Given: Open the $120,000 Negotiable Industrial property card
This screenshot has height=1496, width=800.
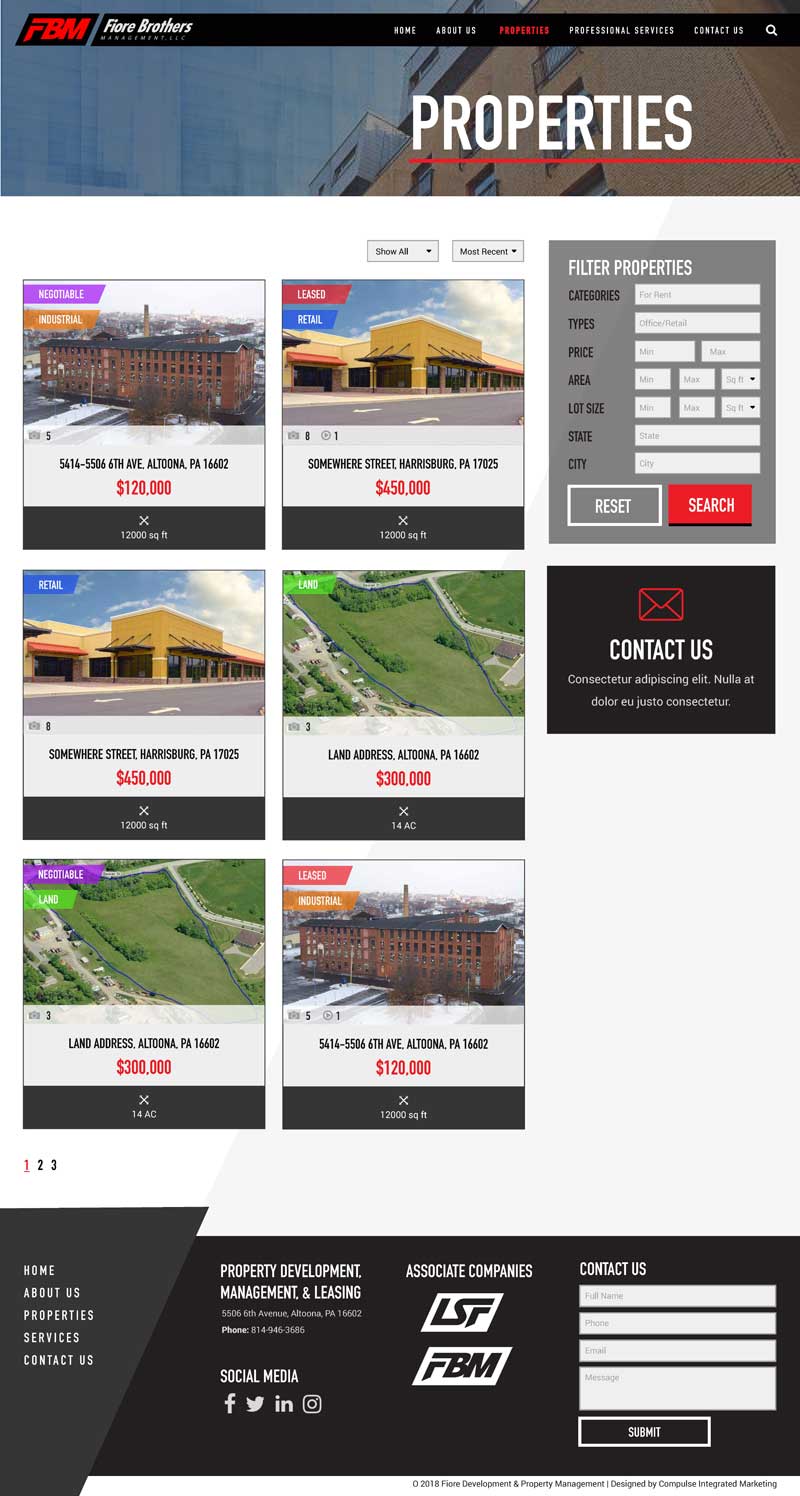Looking at the screenshot, I should pos(144,414).
